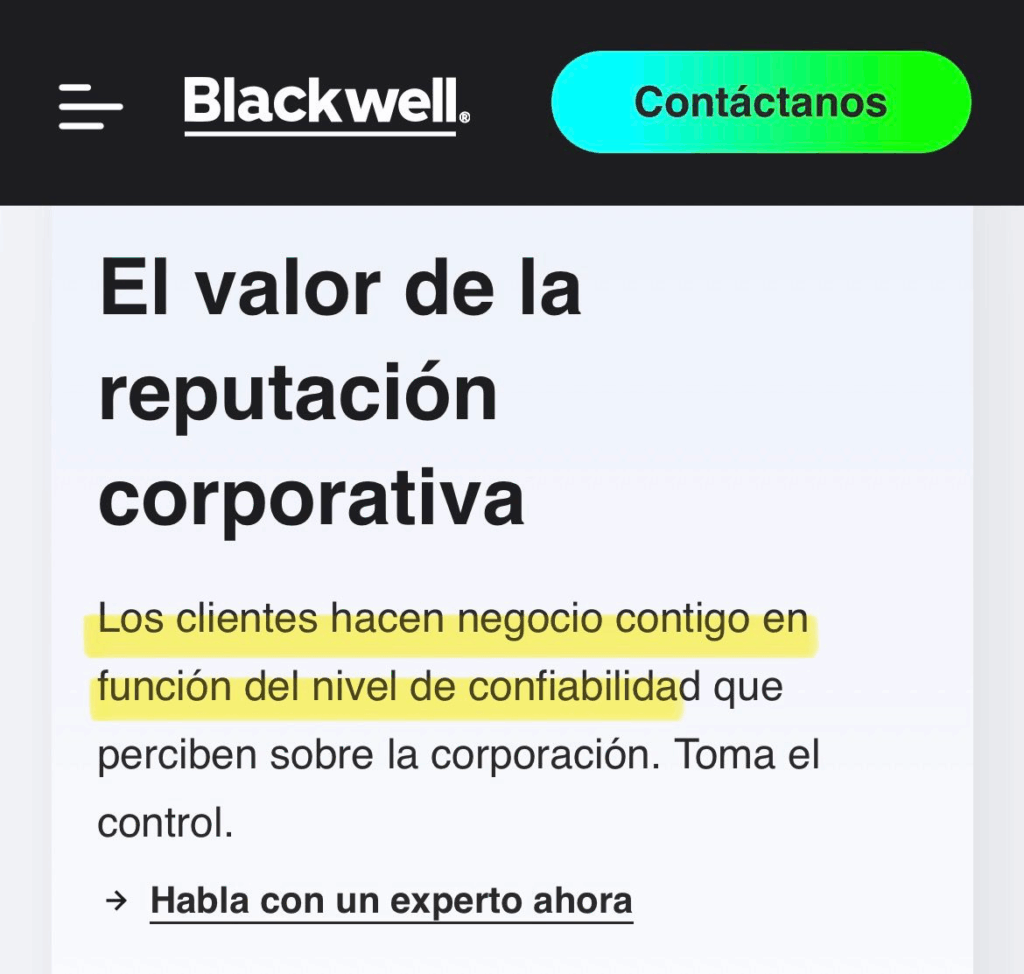This screenshot has width=1024, height=974.
Task: Open the Habla con un experto ahora link
Action: (391, 900)
